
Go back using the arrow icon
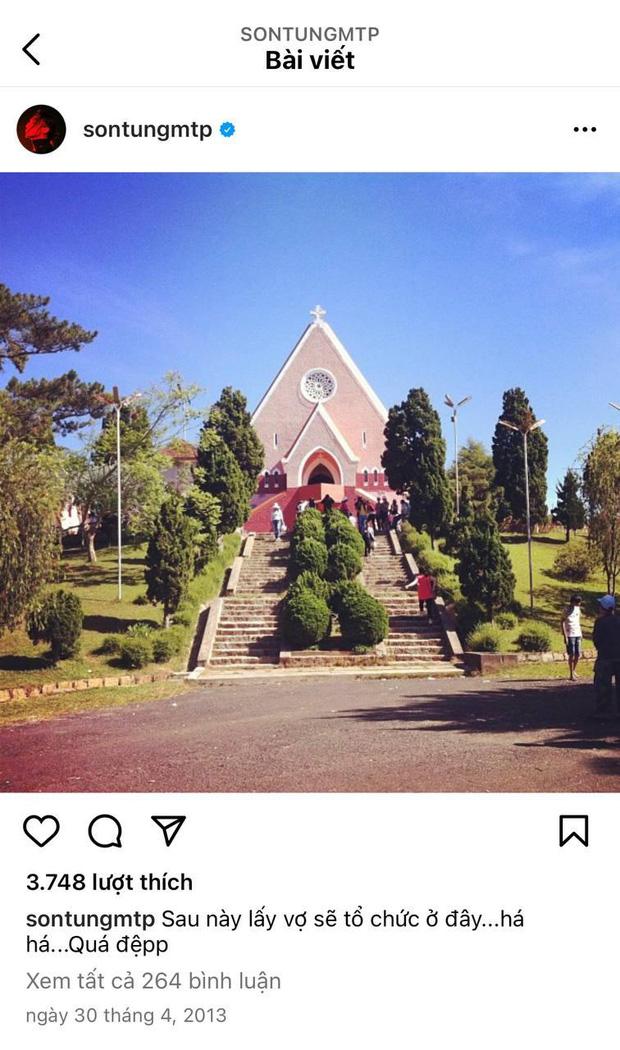pyautogui.click(x=32, y=49)
